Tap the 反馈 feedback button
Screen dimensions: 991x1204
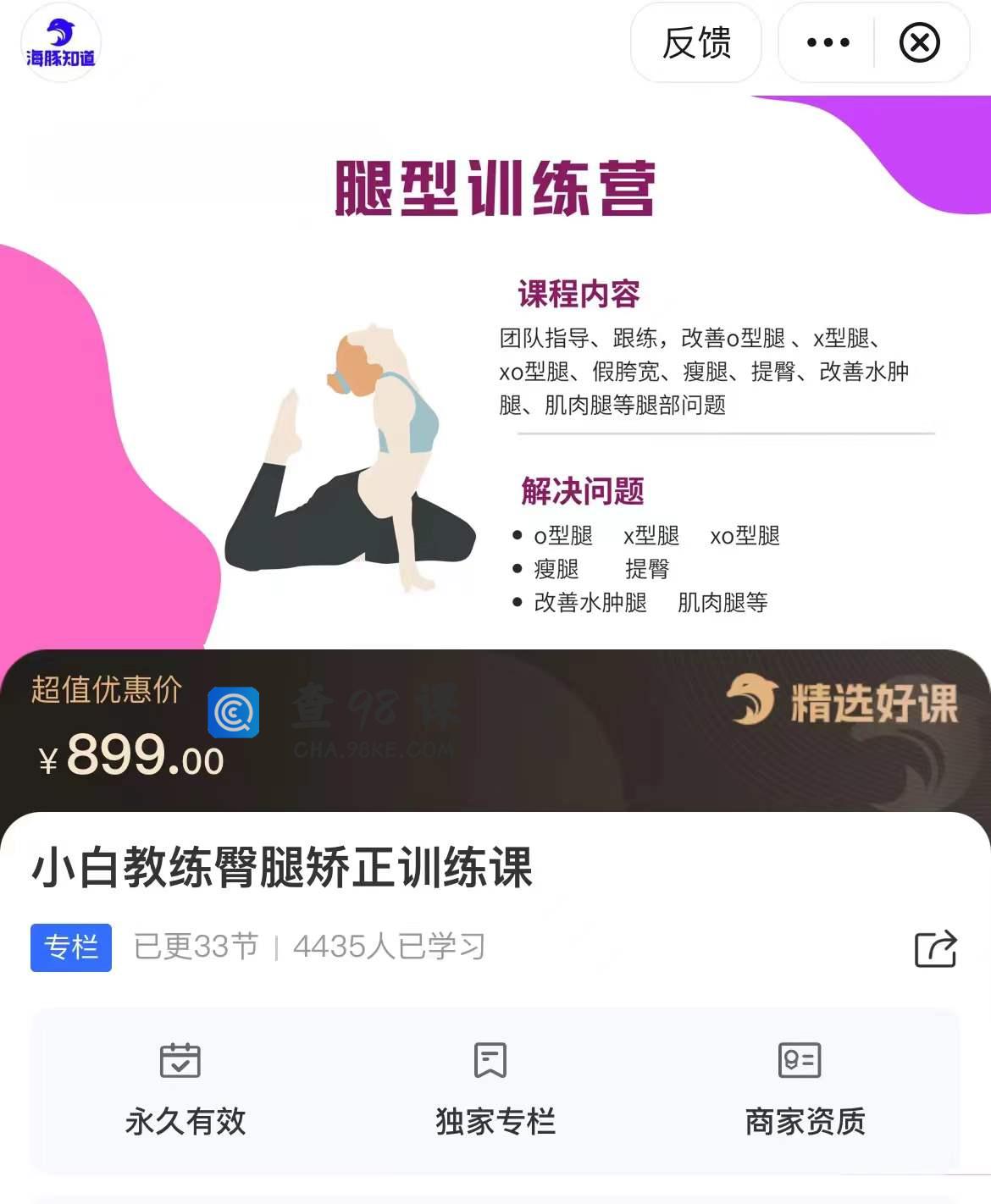[695, 42]
